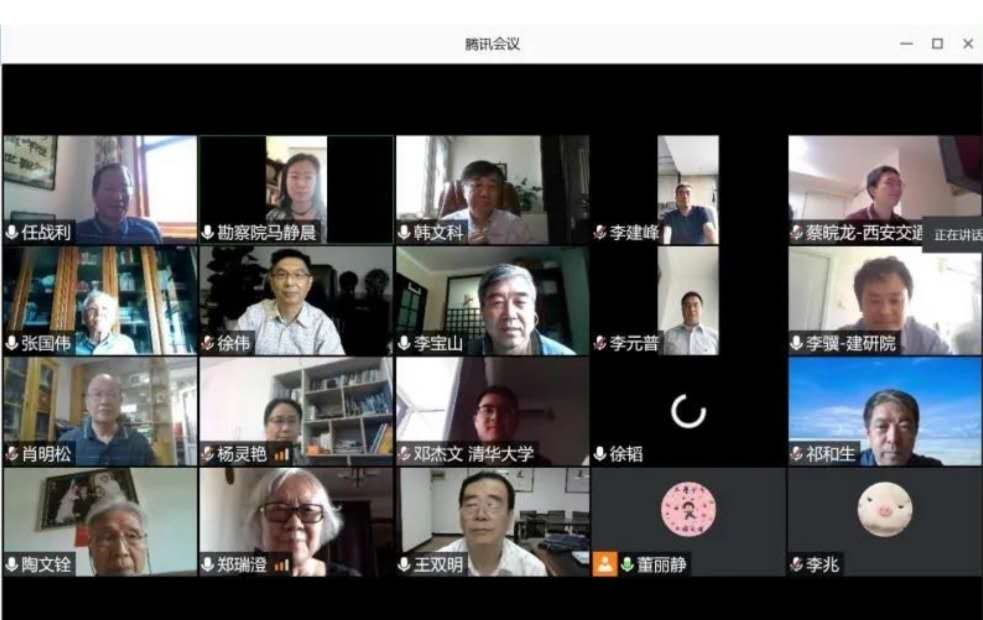Select 王双明's video tile
This screenshot has height=620, width=983.
(x=492, y=522)
